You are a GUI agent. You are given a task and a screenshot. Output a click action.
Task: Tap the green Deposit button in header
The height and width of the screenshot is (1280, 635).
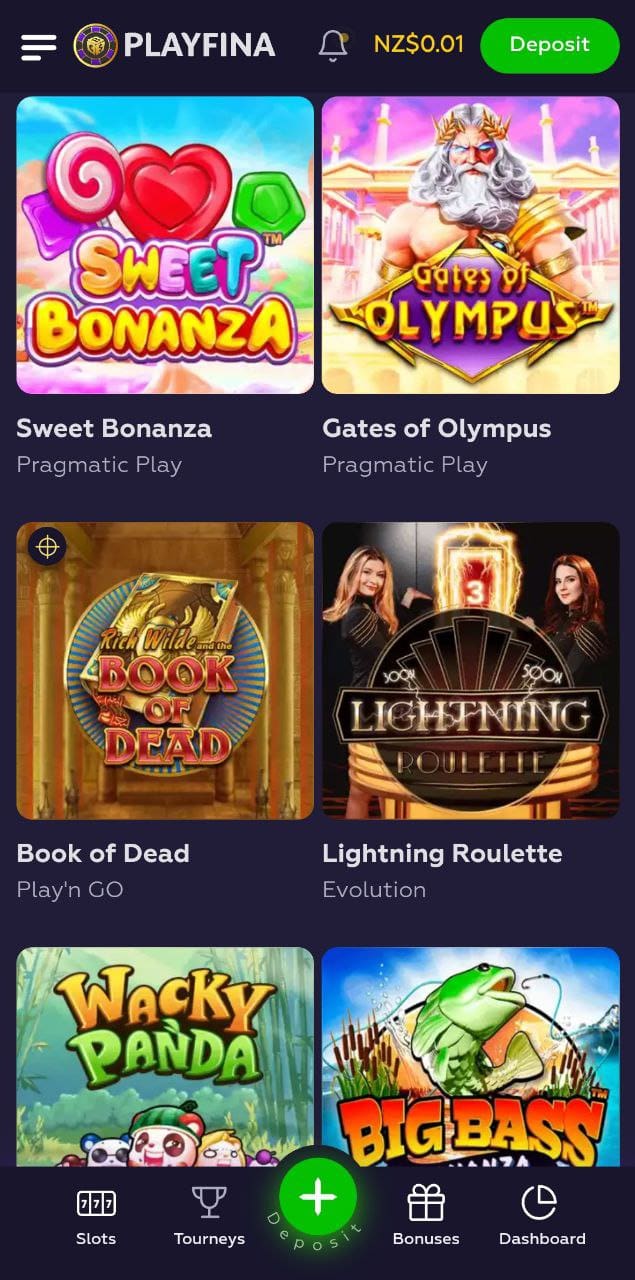point(549,45)
